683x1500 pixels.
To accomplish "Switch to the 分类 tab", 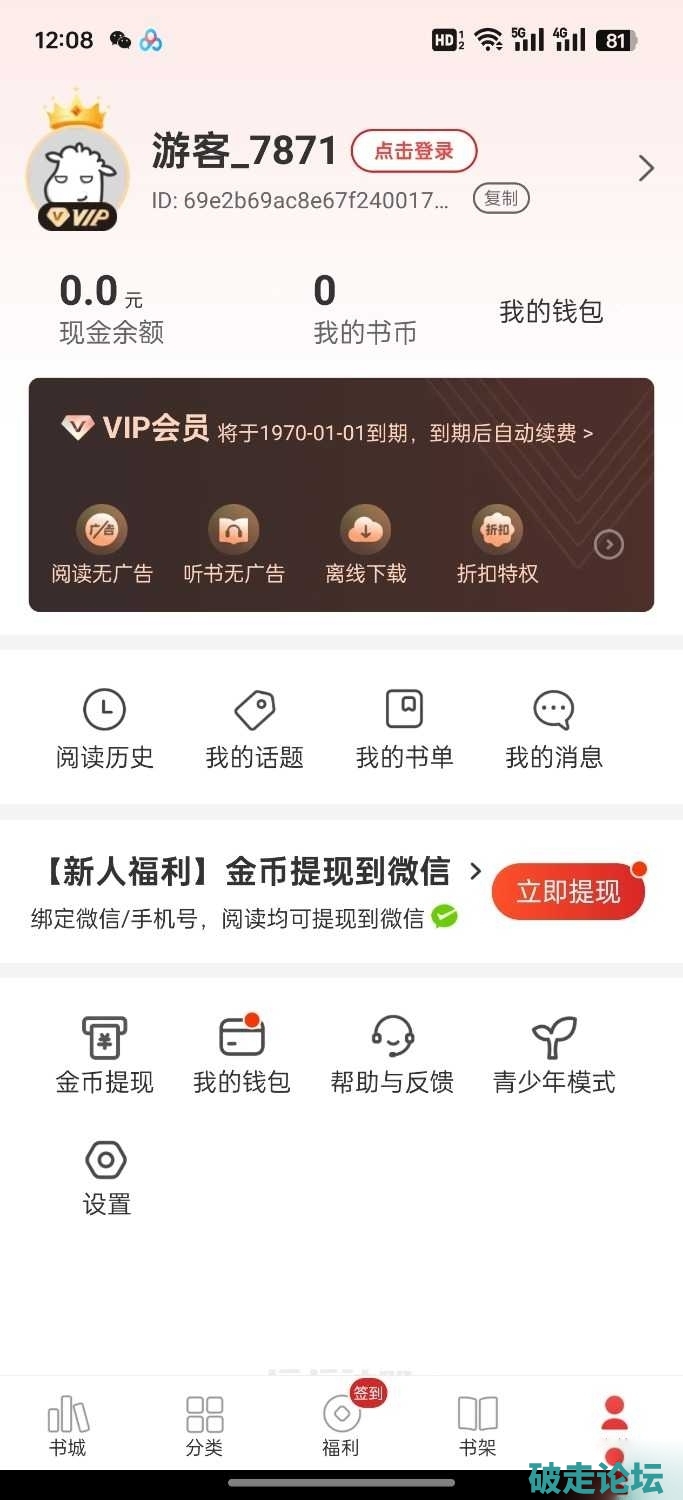I will [204, 1426].
